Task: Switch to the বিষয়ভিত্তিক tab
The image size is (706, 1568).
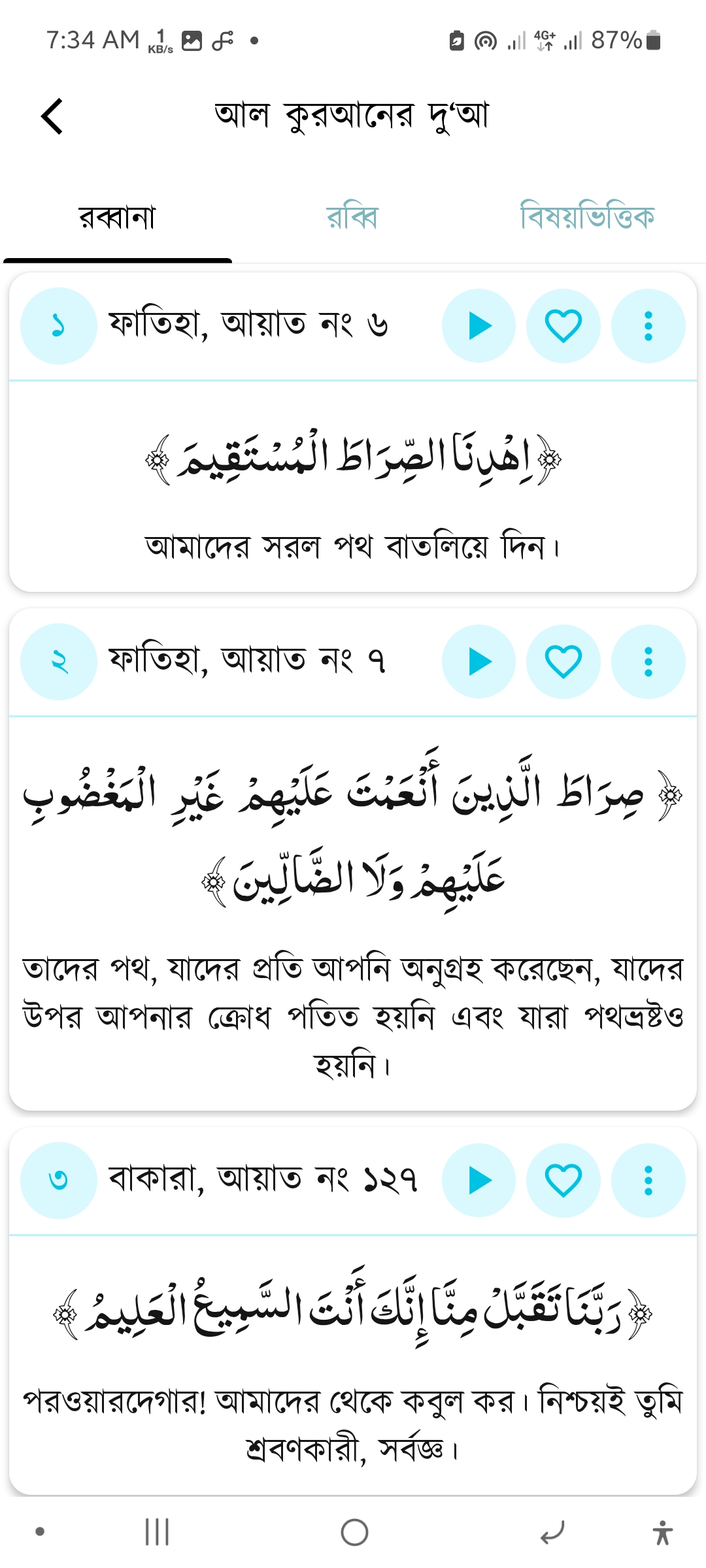Action: click(587, 218)
